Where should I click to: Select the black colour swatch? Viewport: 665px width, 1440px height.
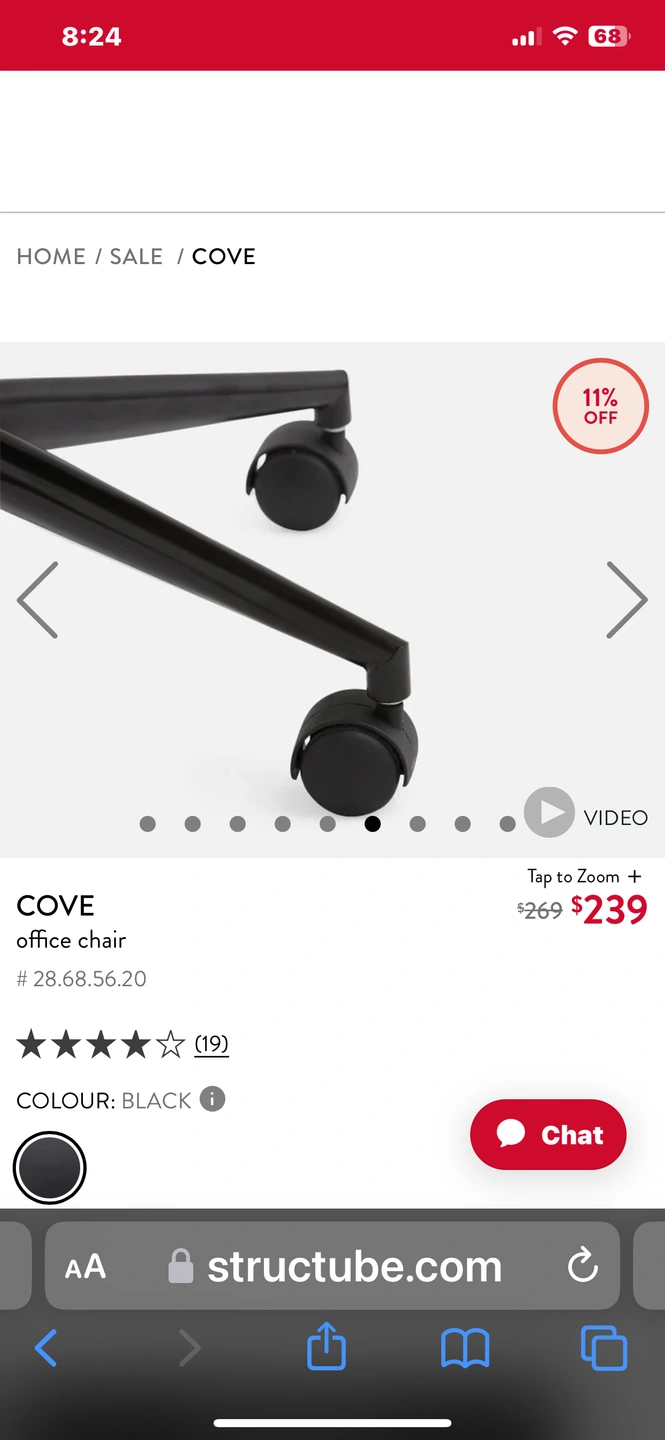coord(49,1168)
